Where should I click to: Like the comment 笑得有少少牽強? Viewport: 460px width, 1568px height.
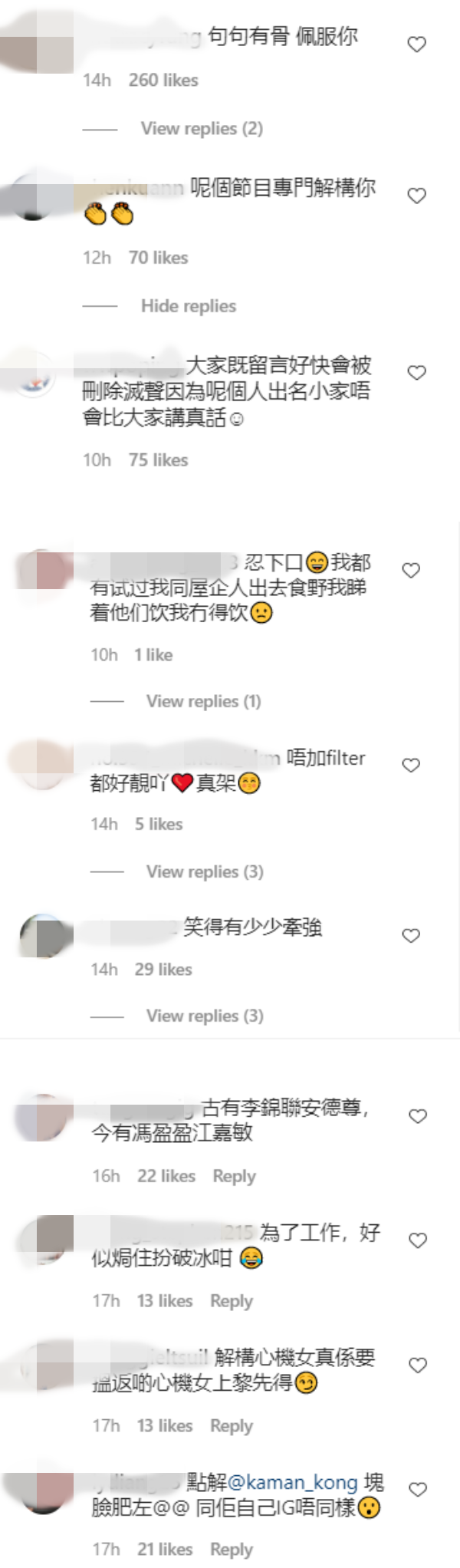(x=411, y=935)
